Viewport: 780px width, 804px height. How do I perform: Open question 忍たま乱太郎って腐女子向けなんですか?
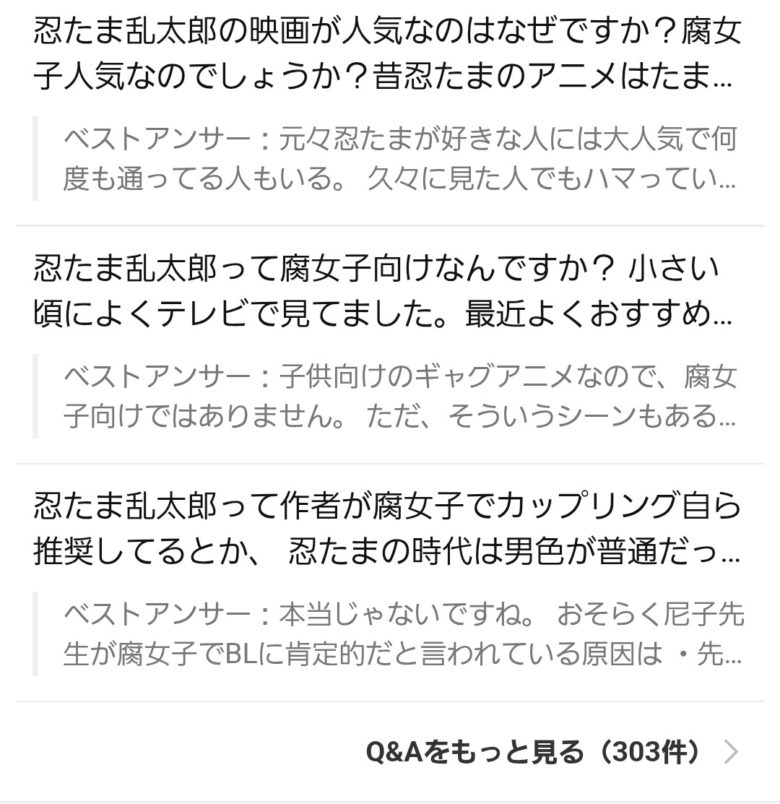coord(386,290)
